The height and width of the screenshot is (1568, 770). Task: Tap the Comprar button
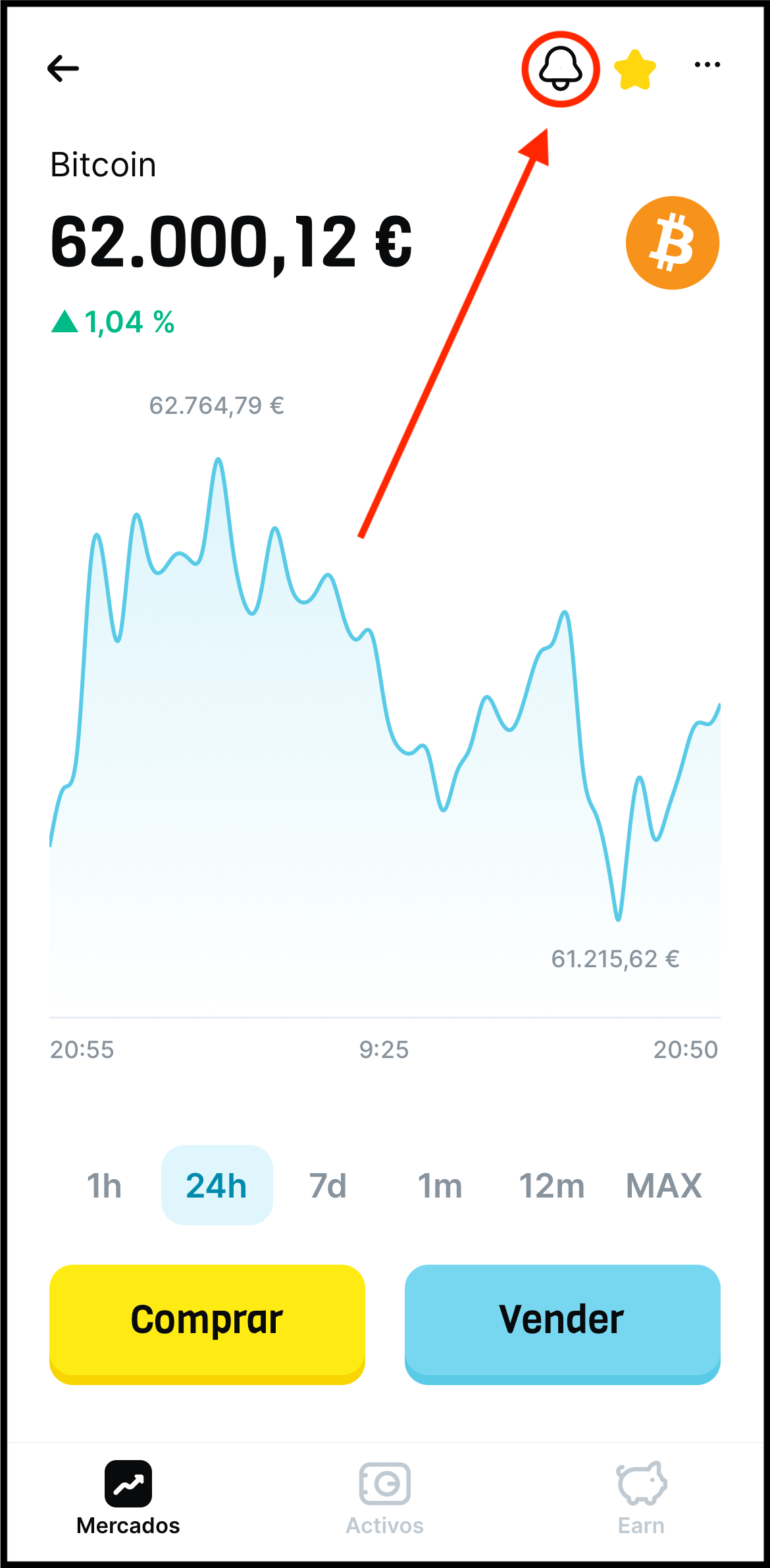click(207, 1323)
